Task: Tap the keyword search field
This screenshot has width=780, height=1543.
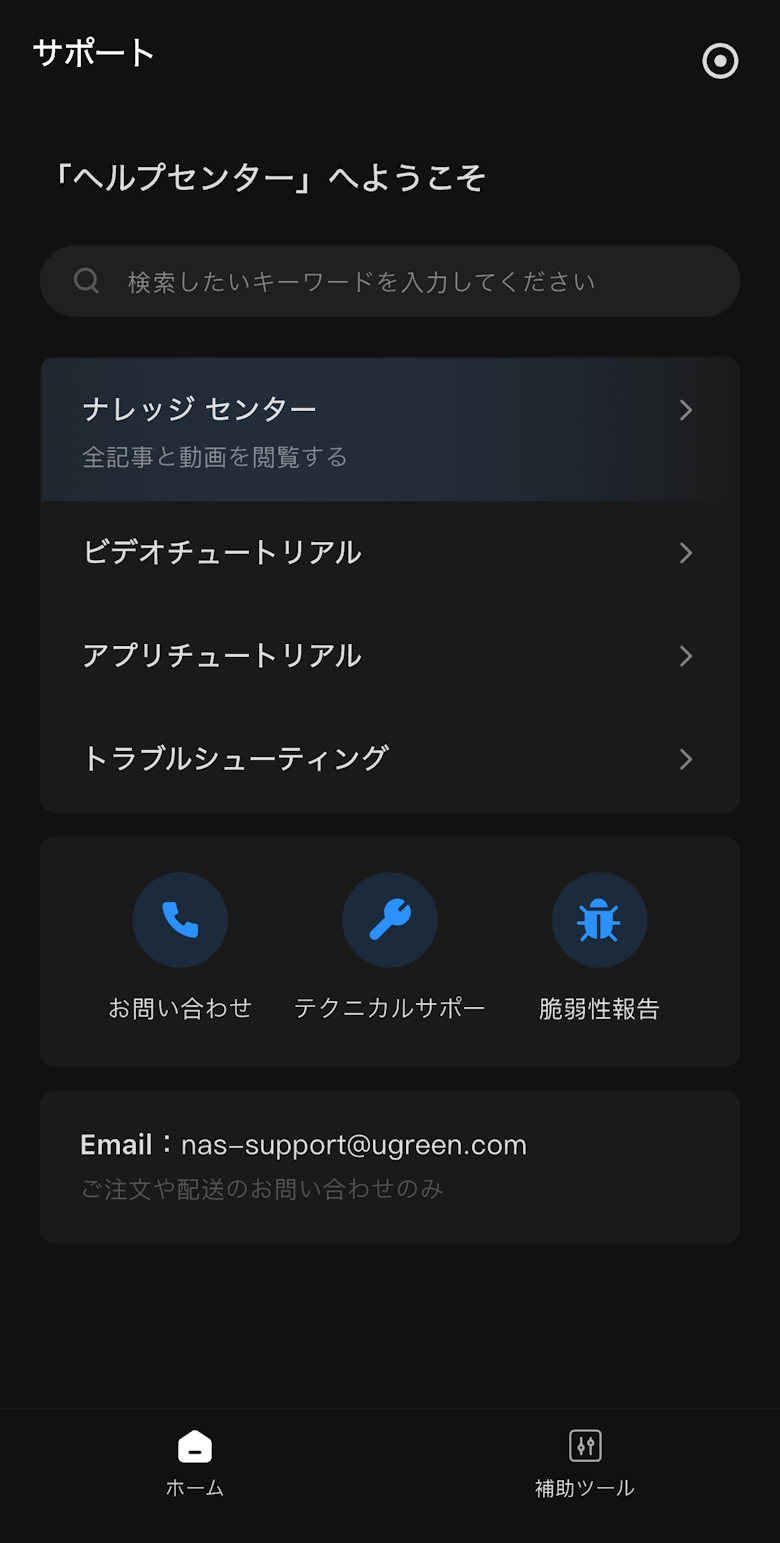Action: 390,282
